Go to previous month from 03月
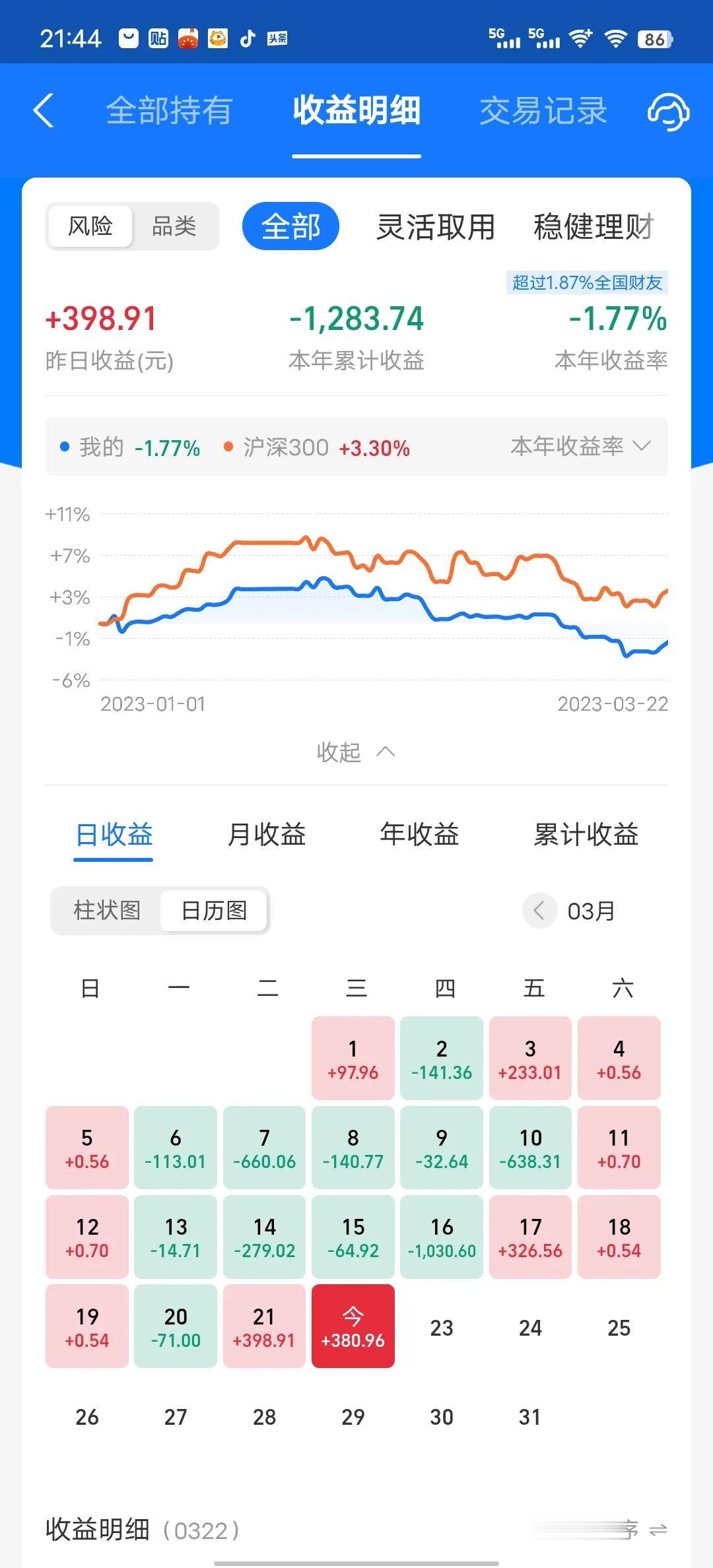Screen dimensions: 713x1568 (x=539, y=911)
